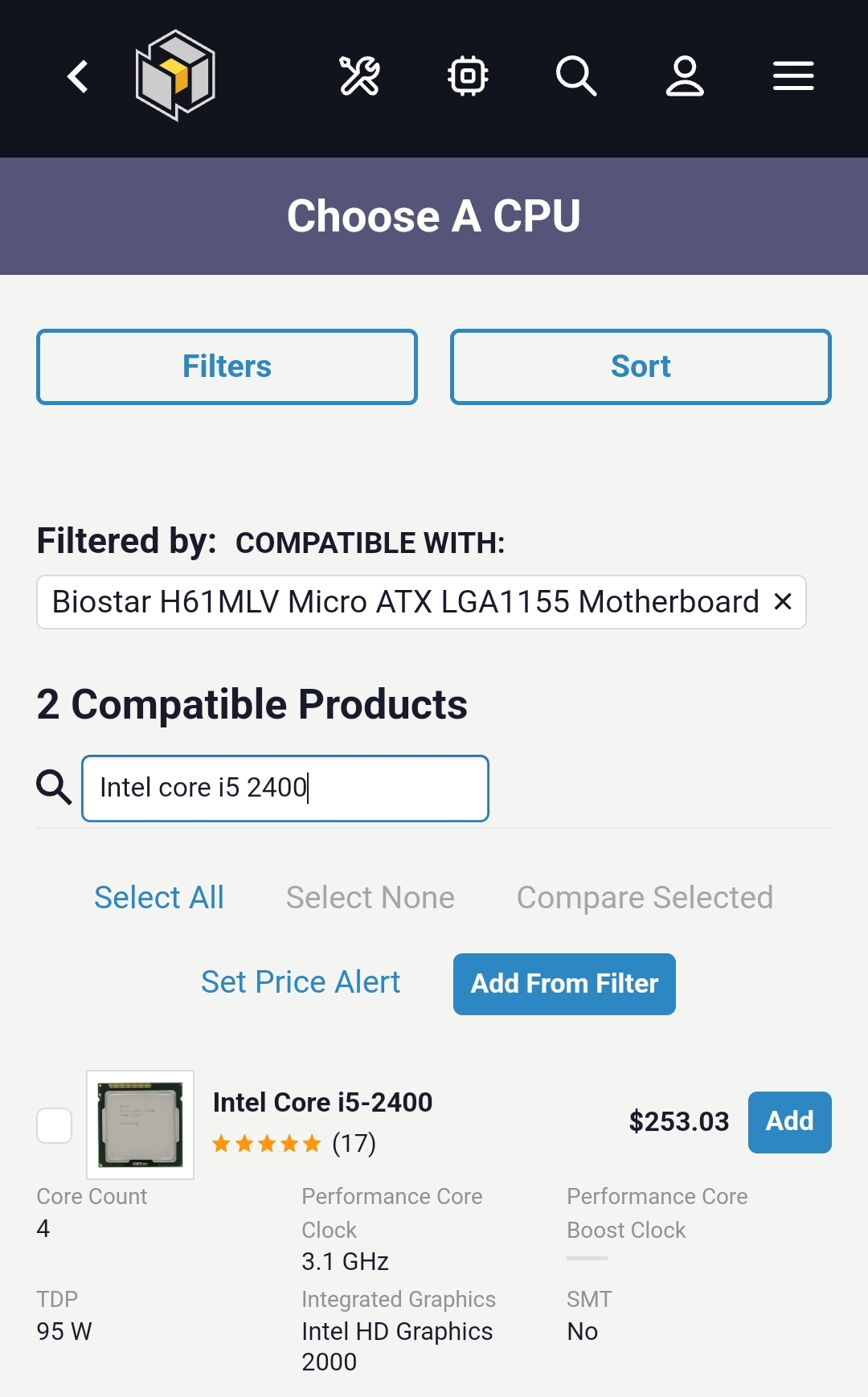Open the hamburger navigation menu
868x1397 pixels.
click(792, 76)
